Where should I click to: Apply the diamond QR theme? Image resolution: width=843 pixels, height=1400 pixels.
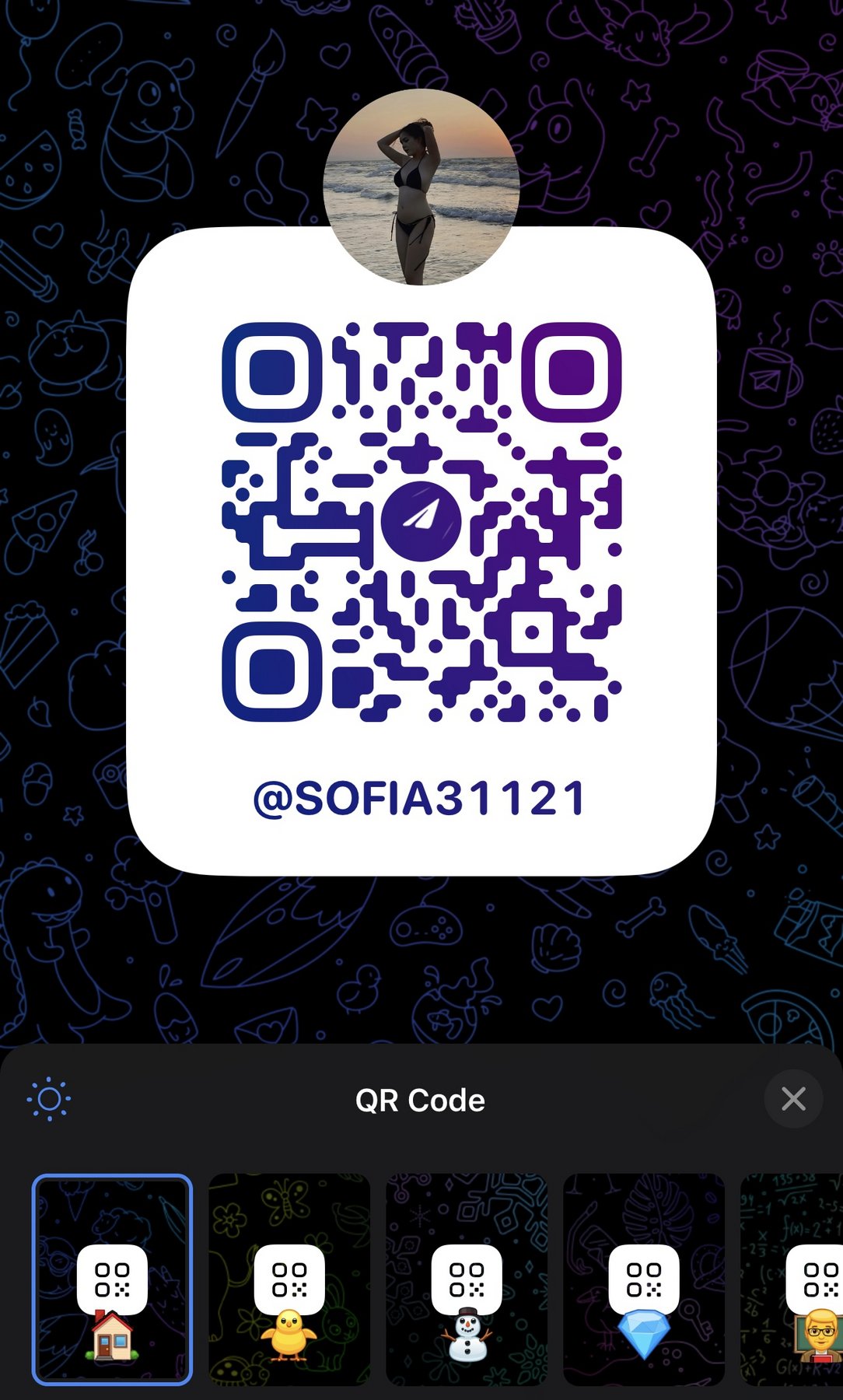click(644, 1279)
